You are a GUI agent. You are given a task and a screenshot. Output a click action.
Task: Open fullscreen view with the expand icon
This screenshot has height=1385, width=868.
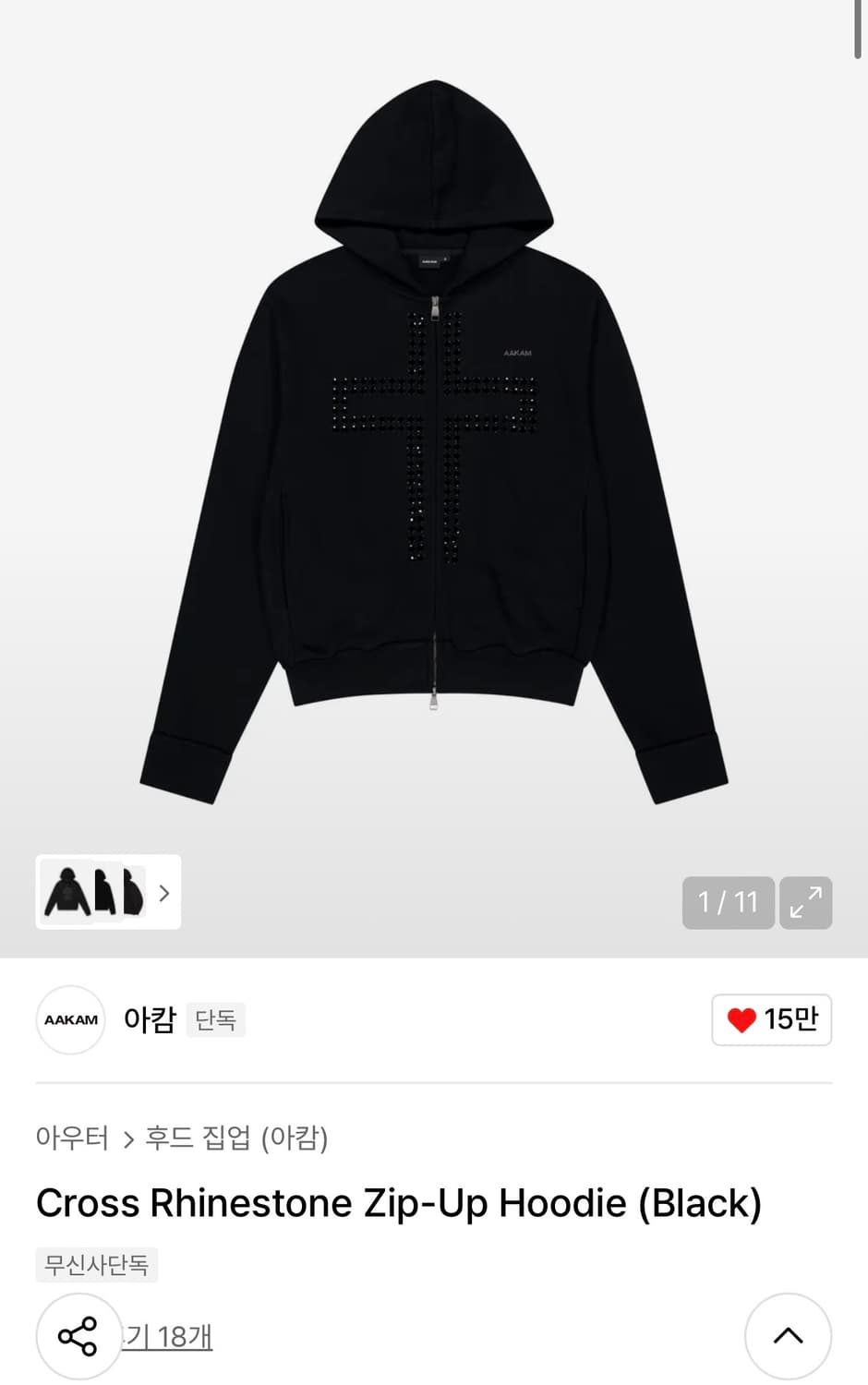coord(805,902)
